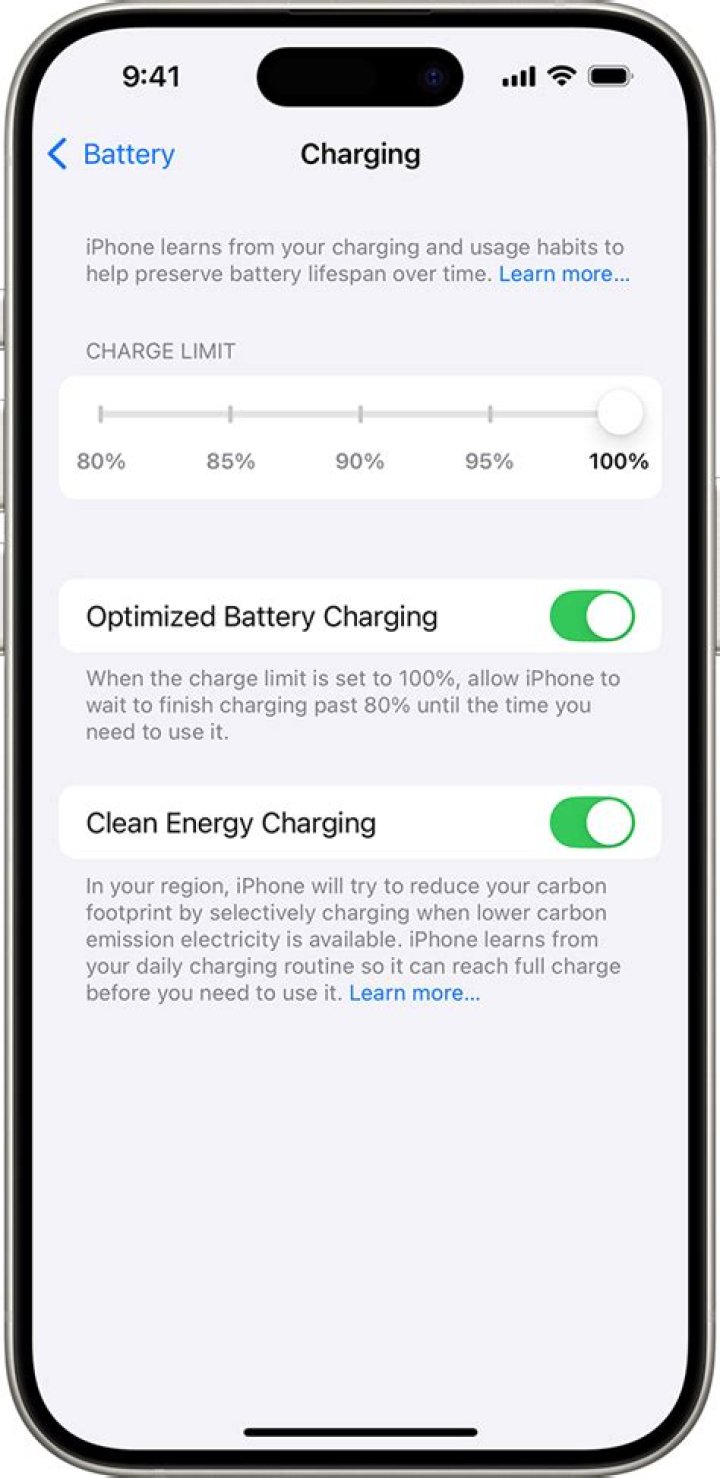Select the 90% charge limit mark

[360, 414]
